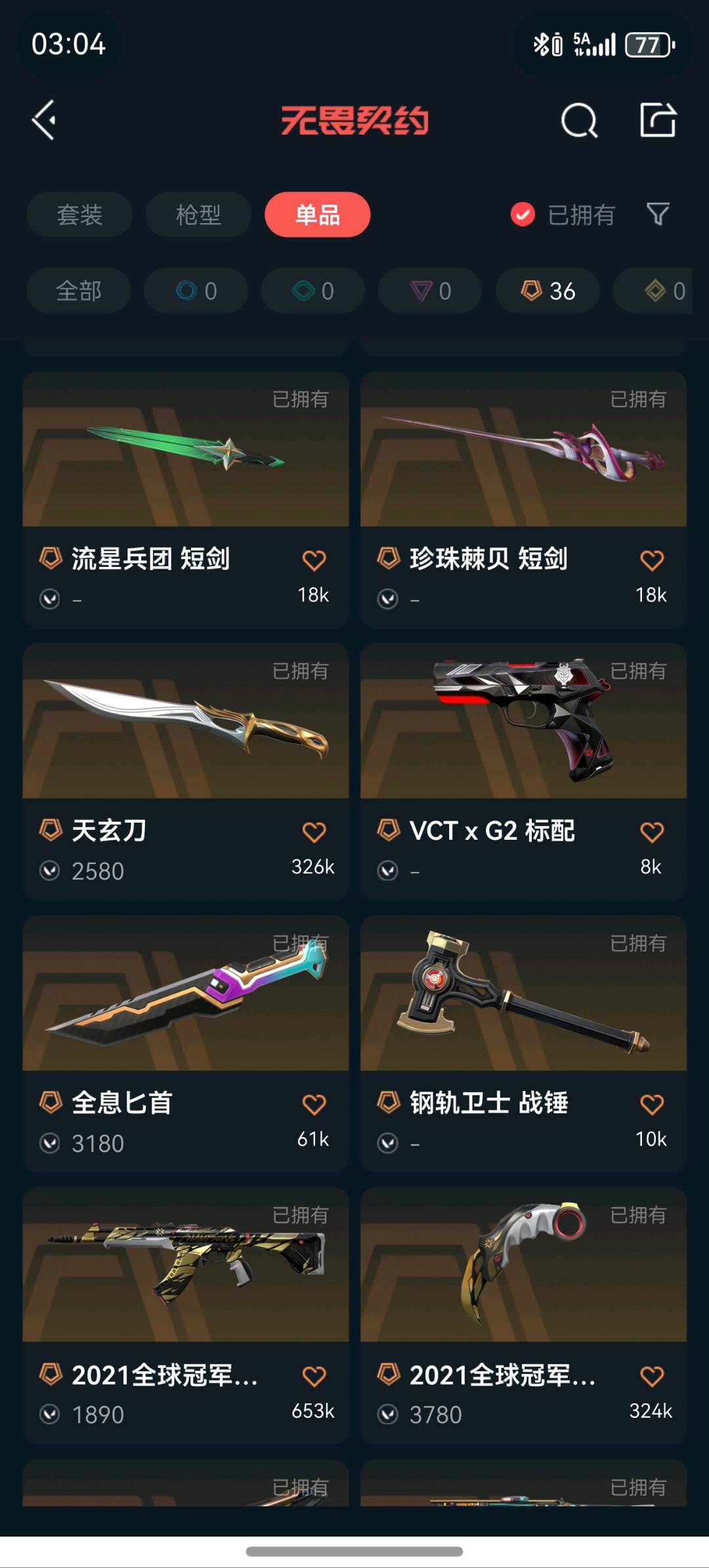Select the blue rarity chip showing 0
Screen dimensions: 709x1568
pyautogui.click(x=196, y=291)
